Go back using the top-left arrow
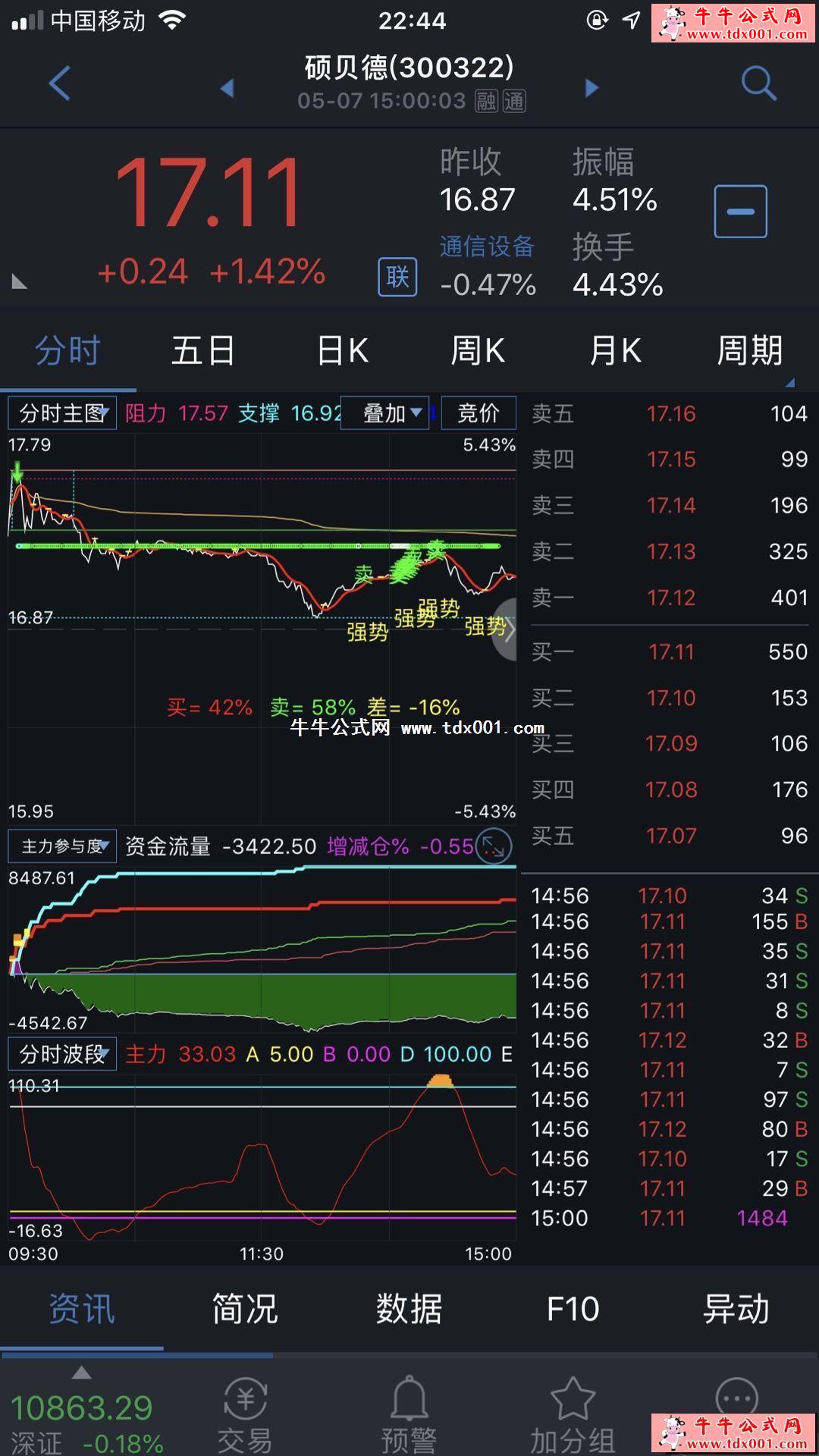 click(59, 83)
